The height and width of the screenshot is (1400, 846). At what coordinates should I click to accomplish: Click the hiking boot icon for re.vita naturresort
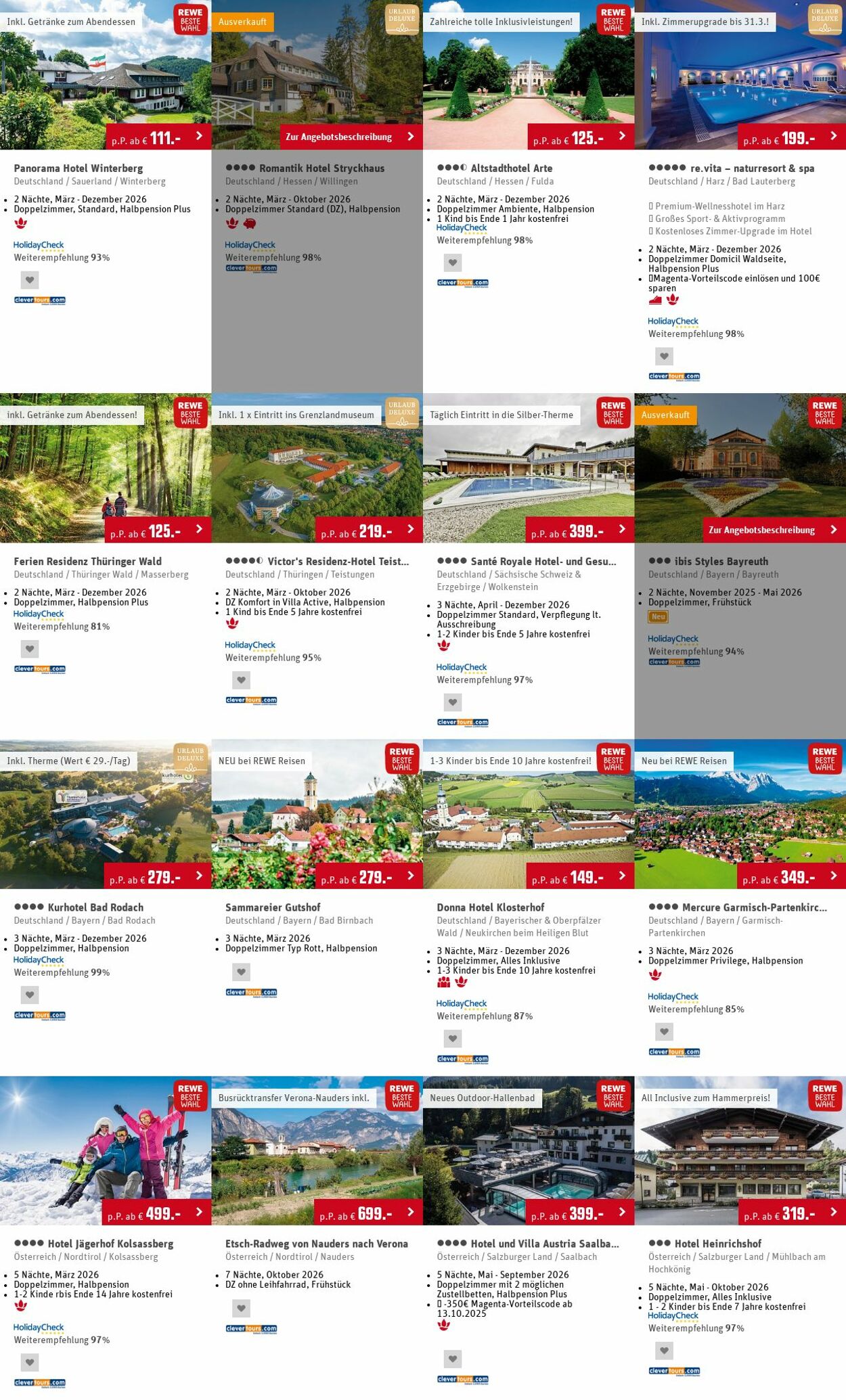coord(655,300)
